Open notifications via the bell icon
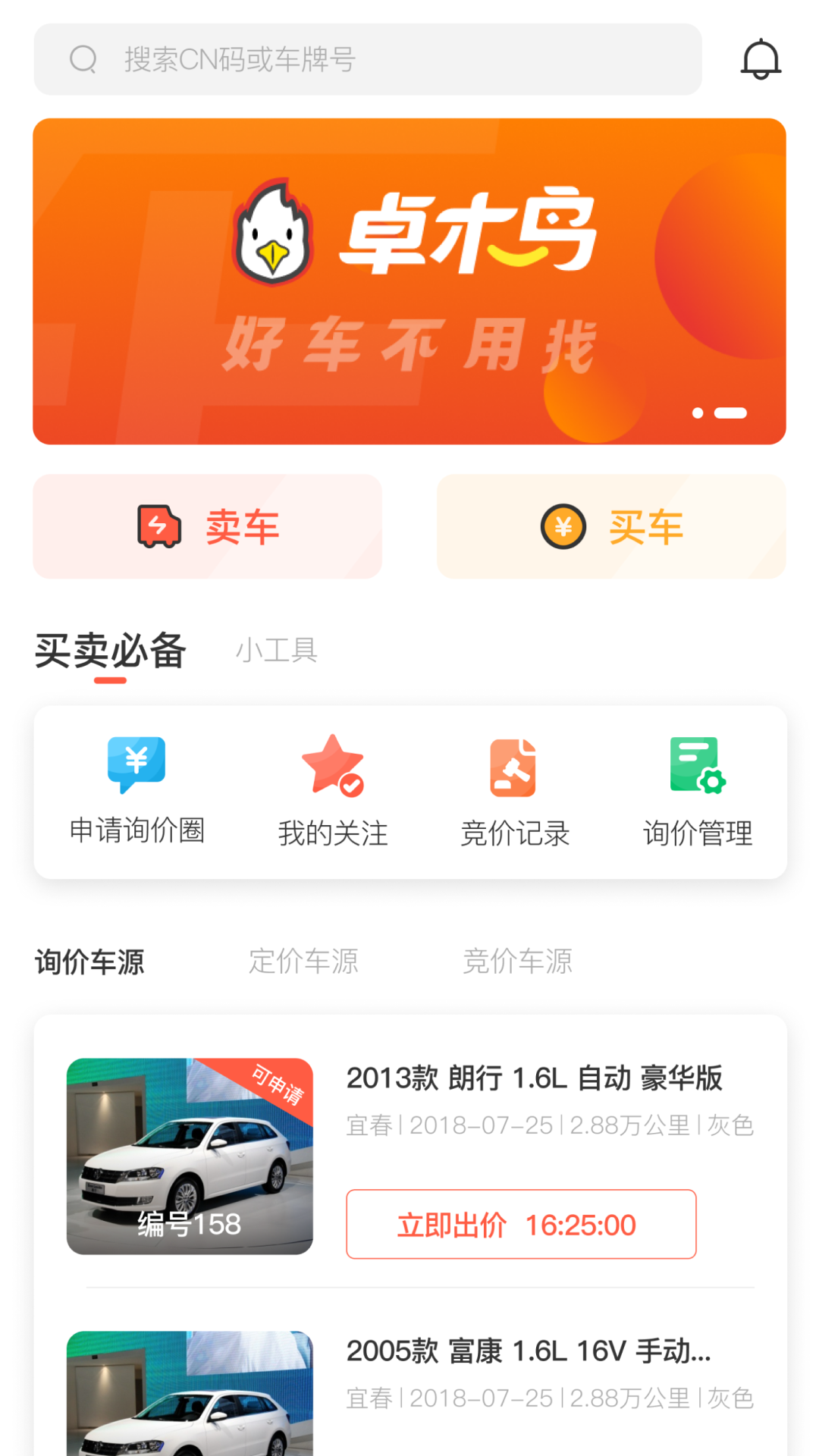This screenshot has height=1456, width=819. [761, 59]
